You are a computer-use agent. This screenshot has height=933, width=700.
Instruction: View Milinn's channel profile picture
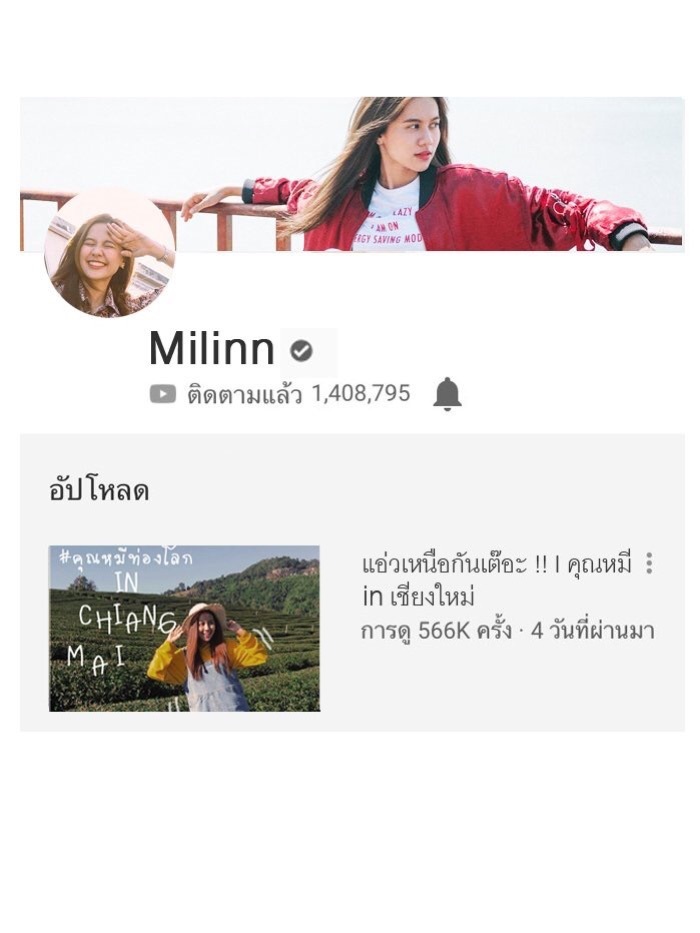pyautogui.click(x=109, y=253)
